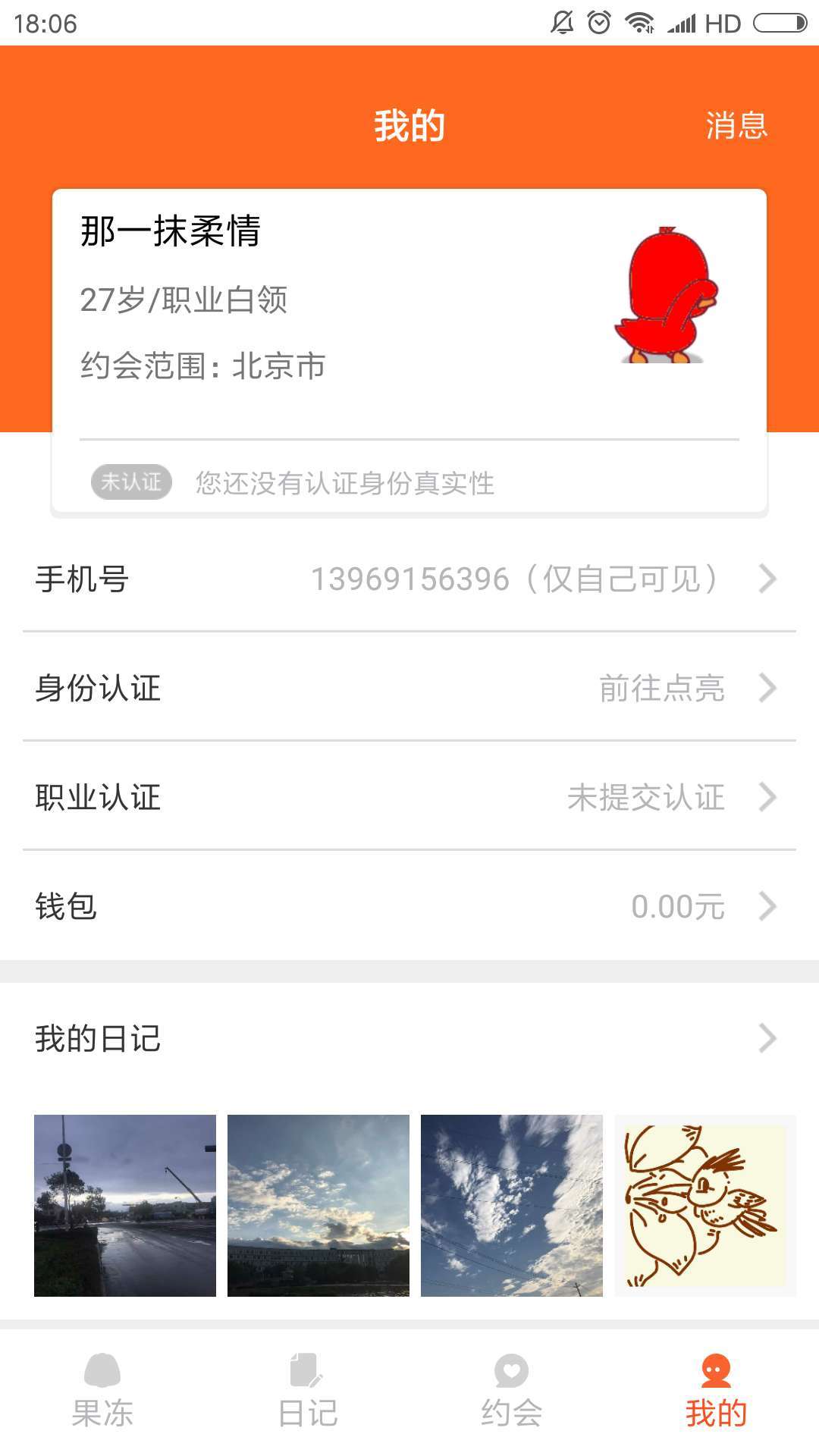Tap the red duck avatar
The height and width of the screenshot is (1456, 819).
click(666, 295)
